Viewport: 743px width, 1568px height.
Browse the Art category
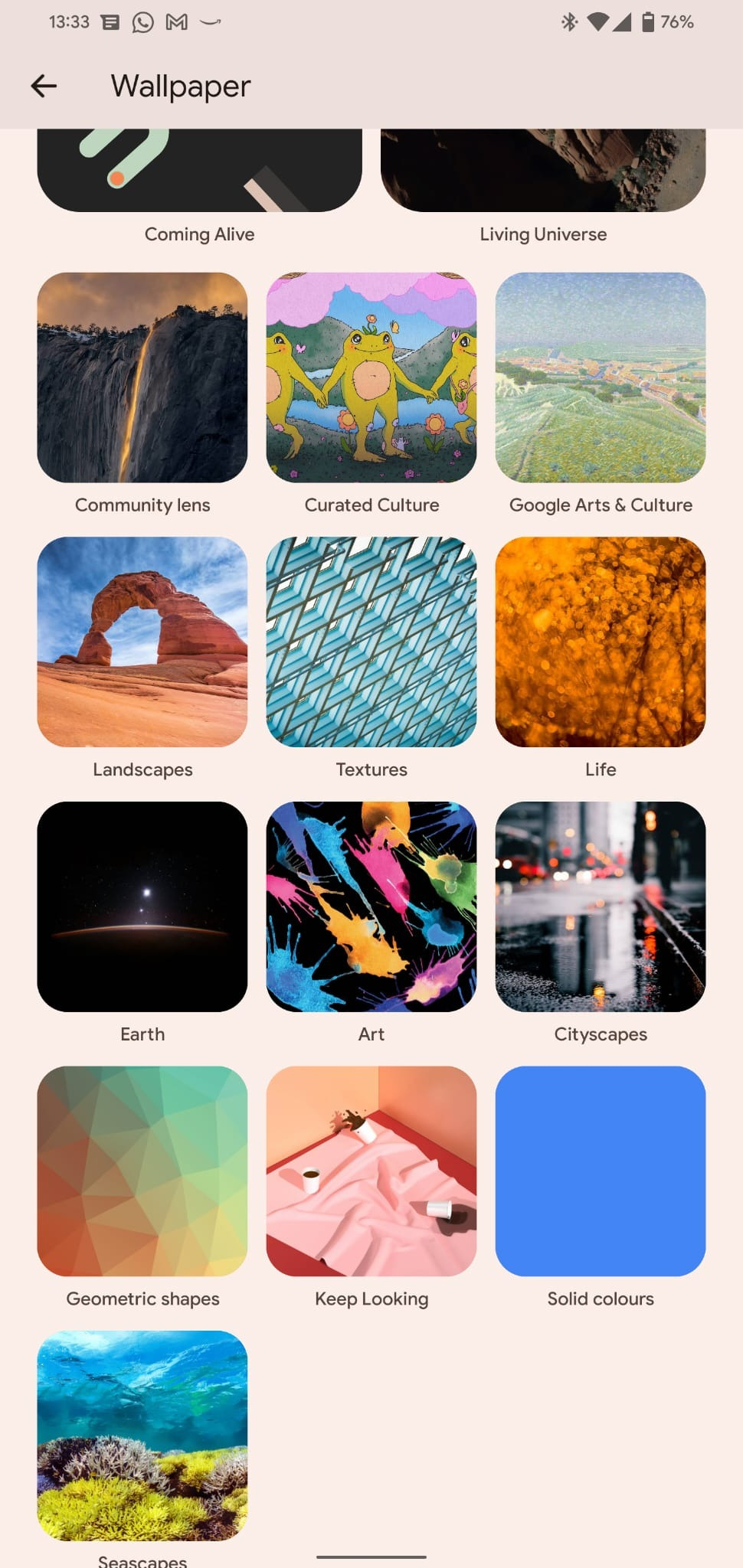point(371,906)
